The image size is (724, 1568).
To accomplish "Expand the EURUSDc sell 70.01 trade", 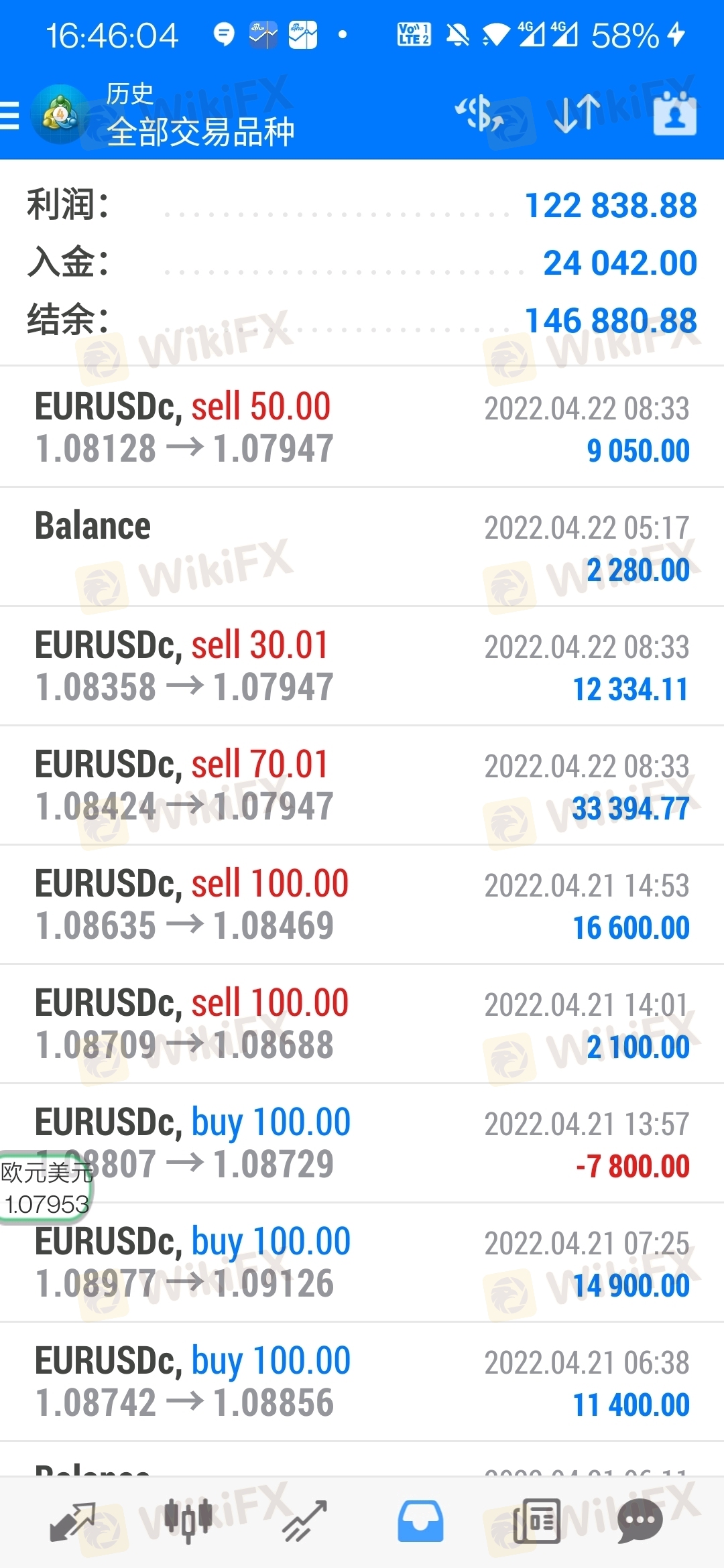I will click(x=362, y=785).
